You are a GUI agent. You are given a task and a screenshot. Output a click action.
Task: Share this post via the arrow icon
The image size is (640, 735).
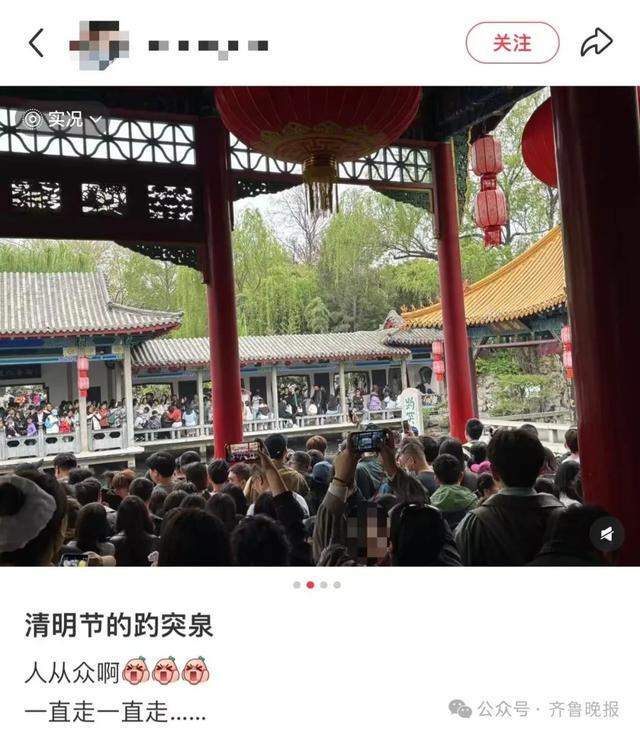pyautogui.click(x=597, y=43)
